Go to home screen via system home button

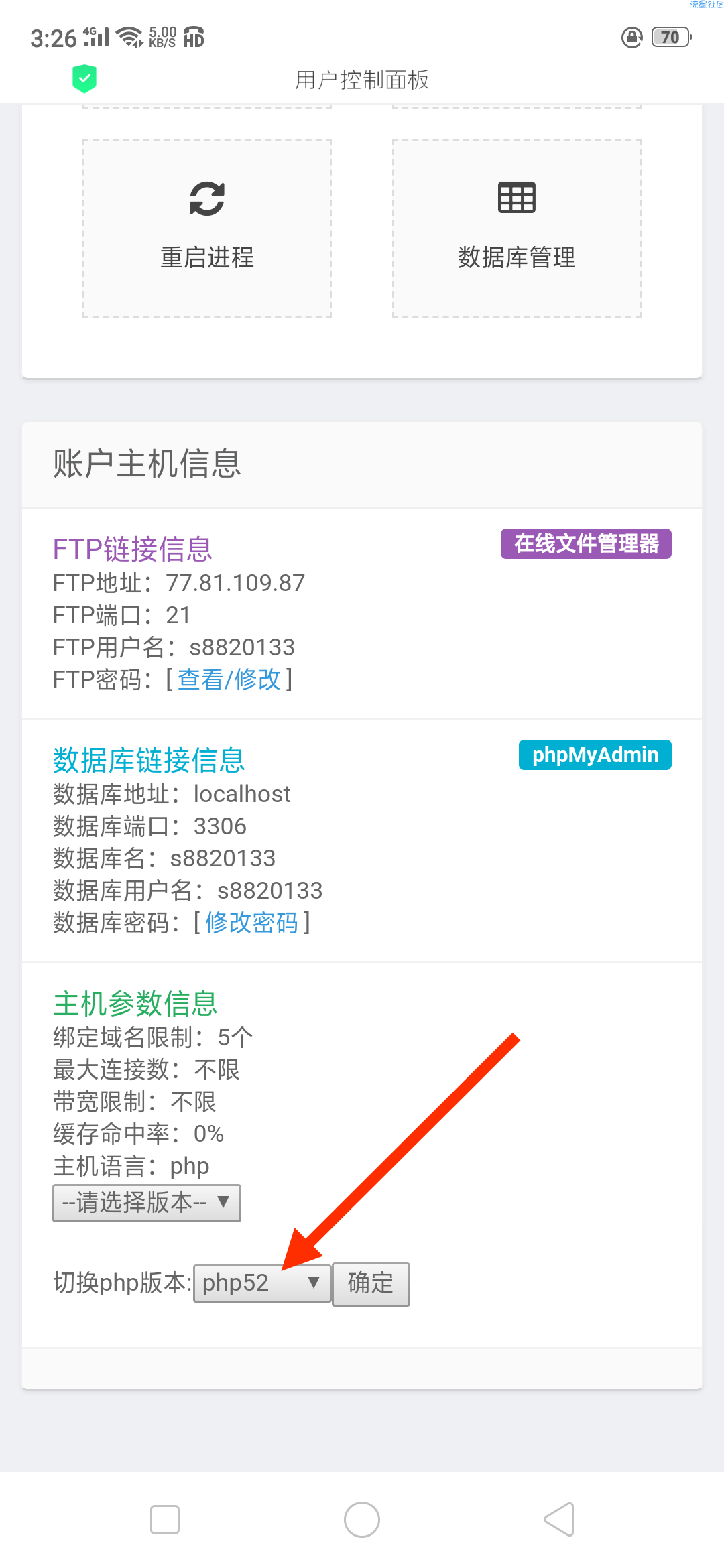pyautogui.click(x=362, y=1519)
